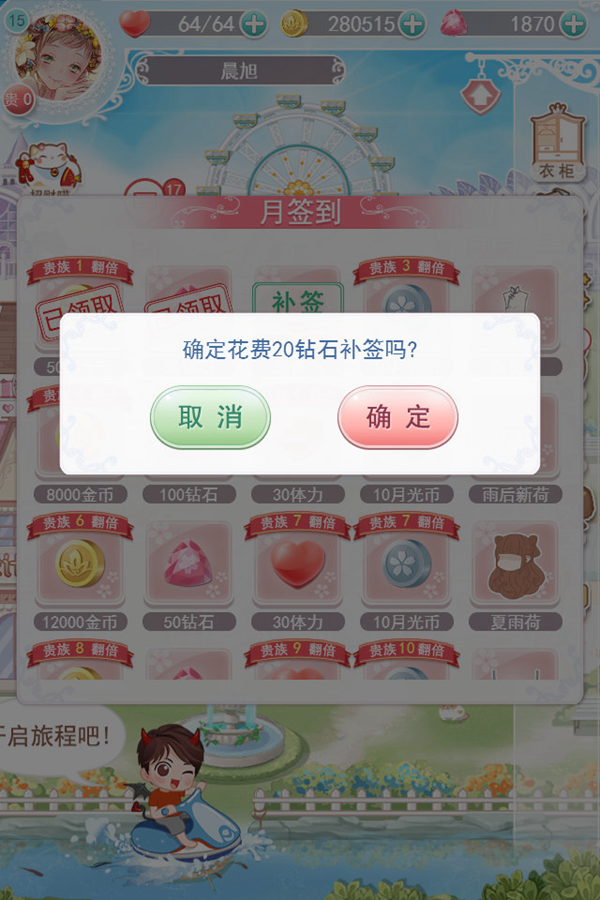Add more diamonds with the plus button
This screenshot has width=600, height=900.
pos(573,23)
